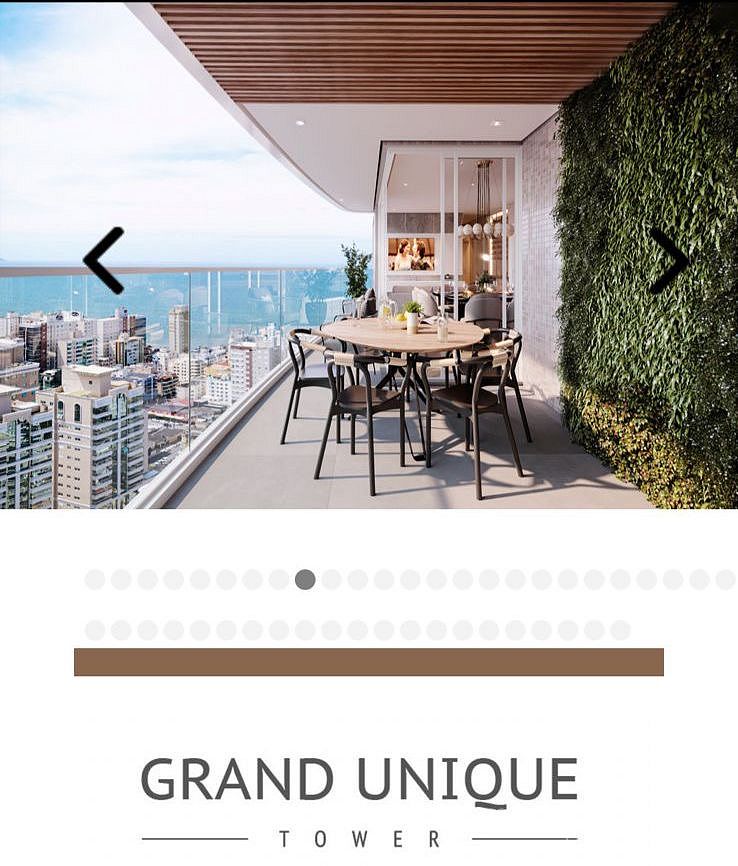Advance to the next carousel image
Viewport: 738px width, 866px height.
[668, 260]
